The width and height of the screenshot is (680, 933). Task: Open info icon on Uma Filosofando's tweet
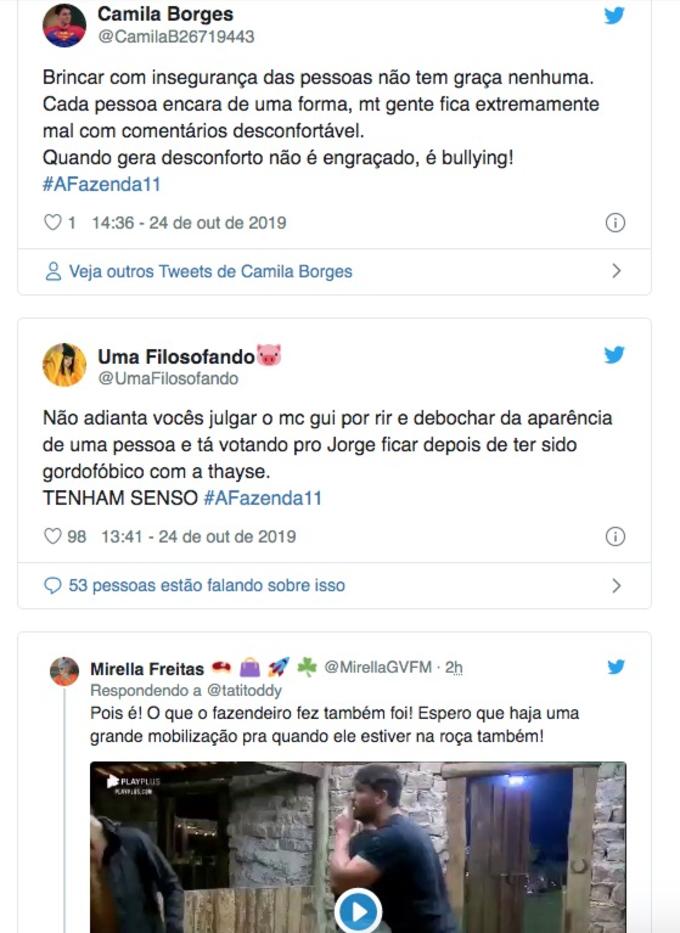tap(616, 537)
